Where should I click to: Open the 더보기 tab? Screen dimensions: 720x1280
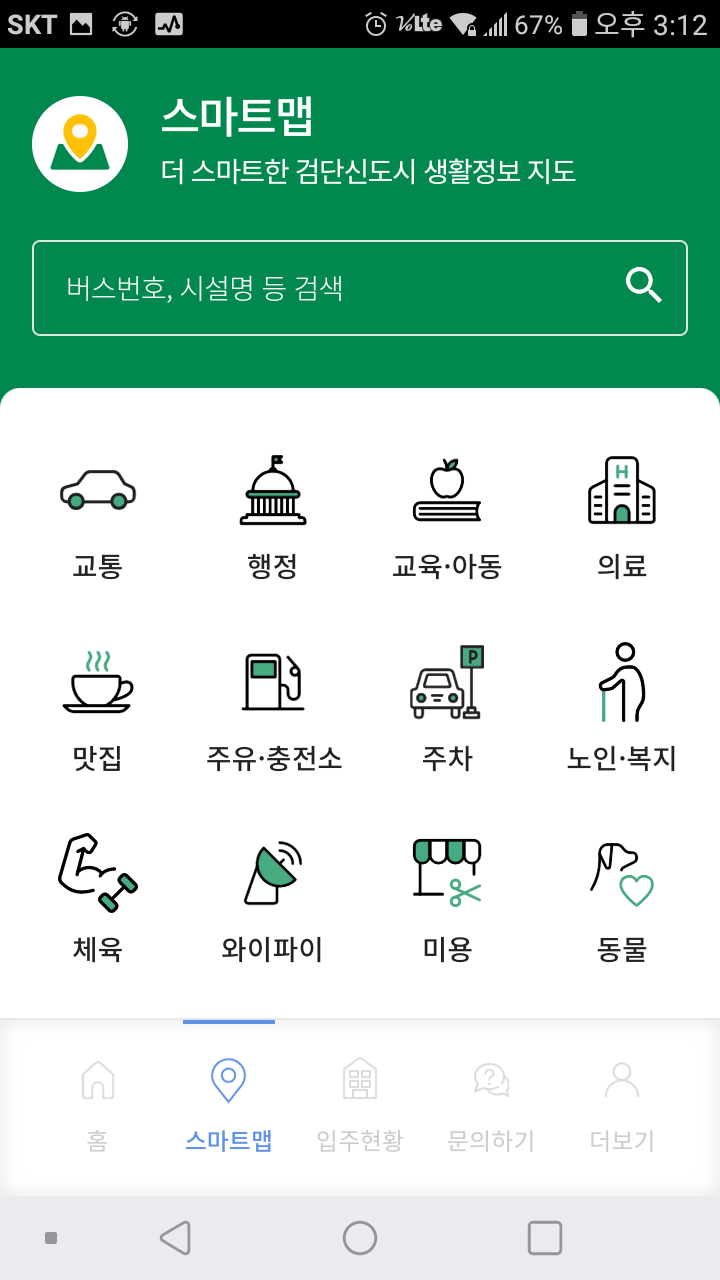click(x=622, y=1105)
